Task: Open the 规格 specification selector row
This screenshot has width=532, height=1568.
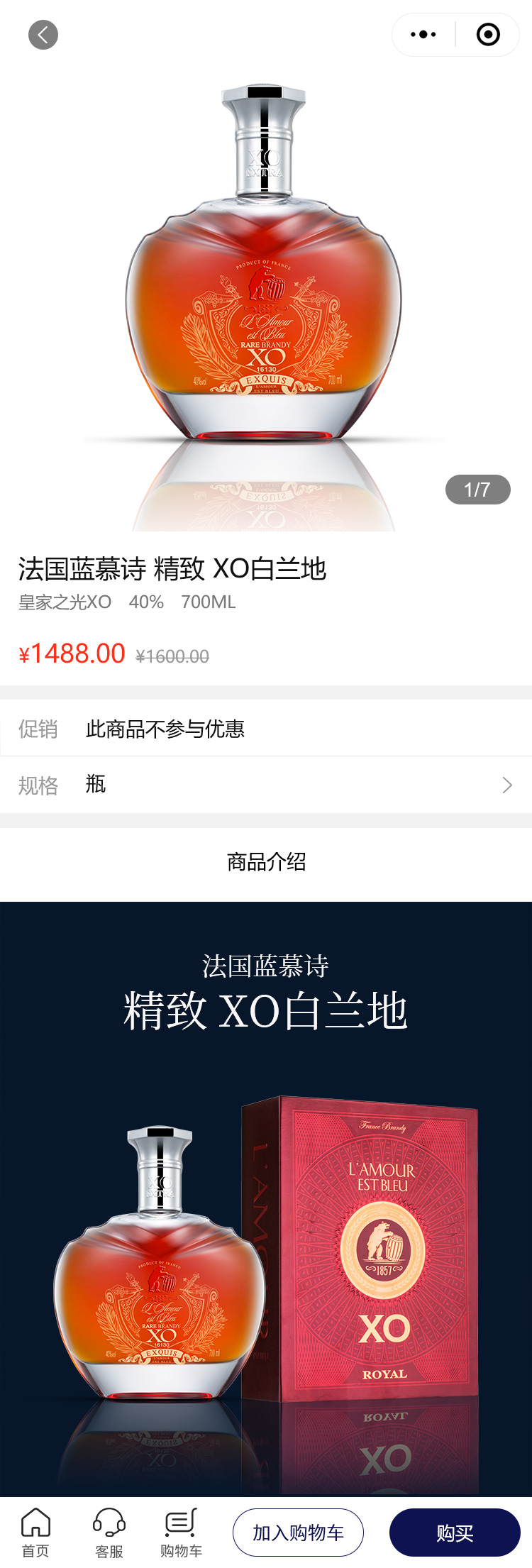Action: pyautogui.click(x=266, y=785)
